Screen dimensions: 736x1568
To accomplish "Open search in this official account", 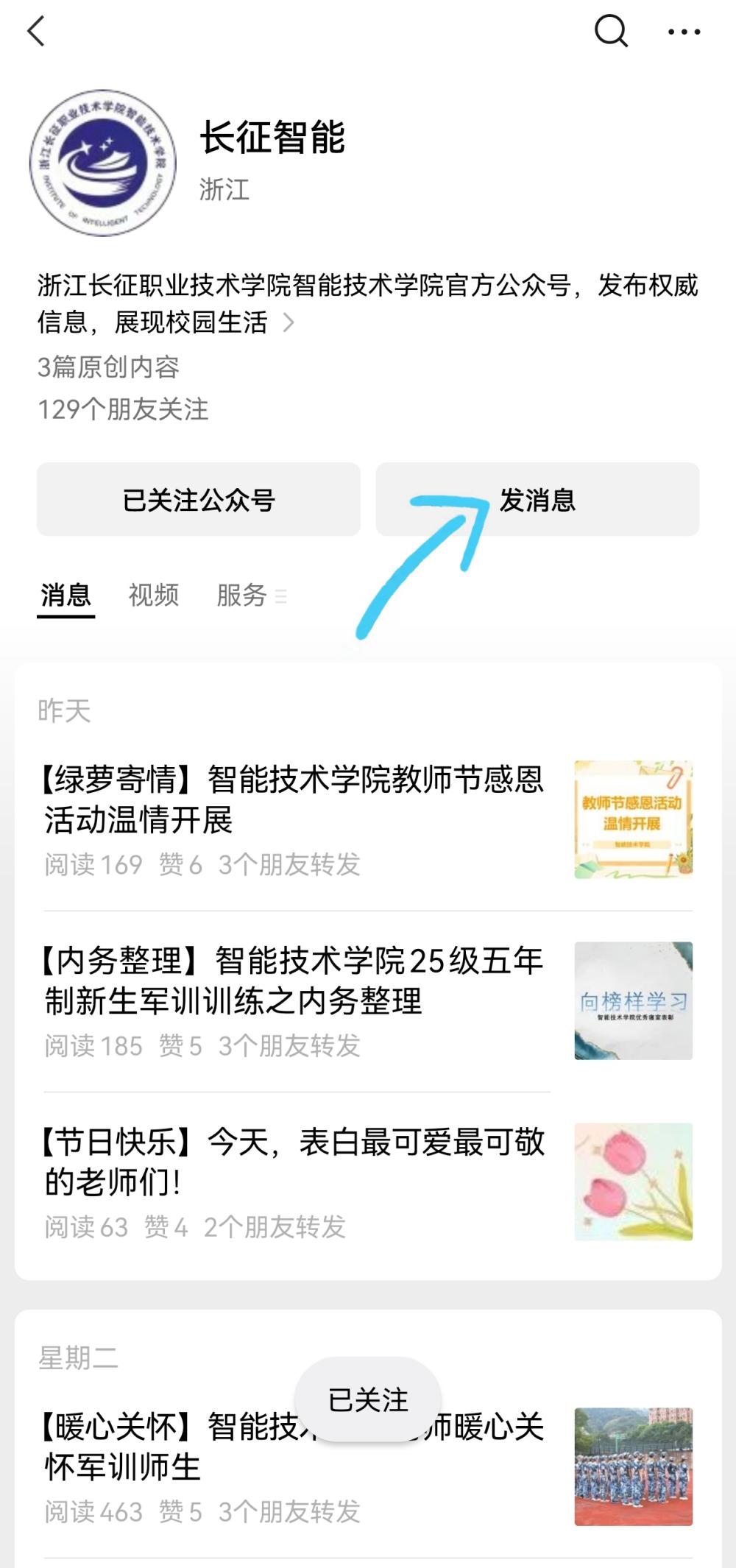I will (610, 32).
